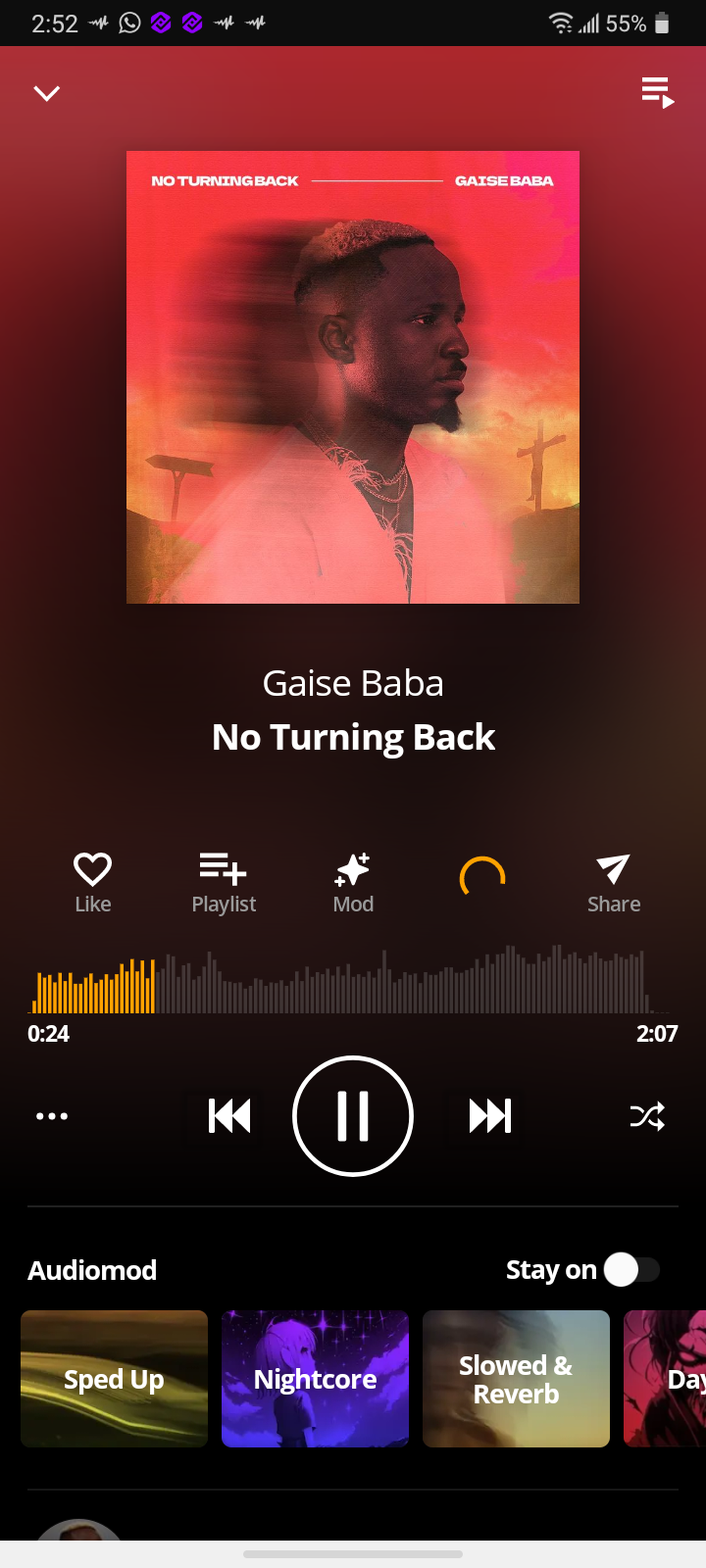Open the artist name Gaise Baba
The width and height of the screenshot is (706, 1568).
pyautogui.click(x=353, y=683)
